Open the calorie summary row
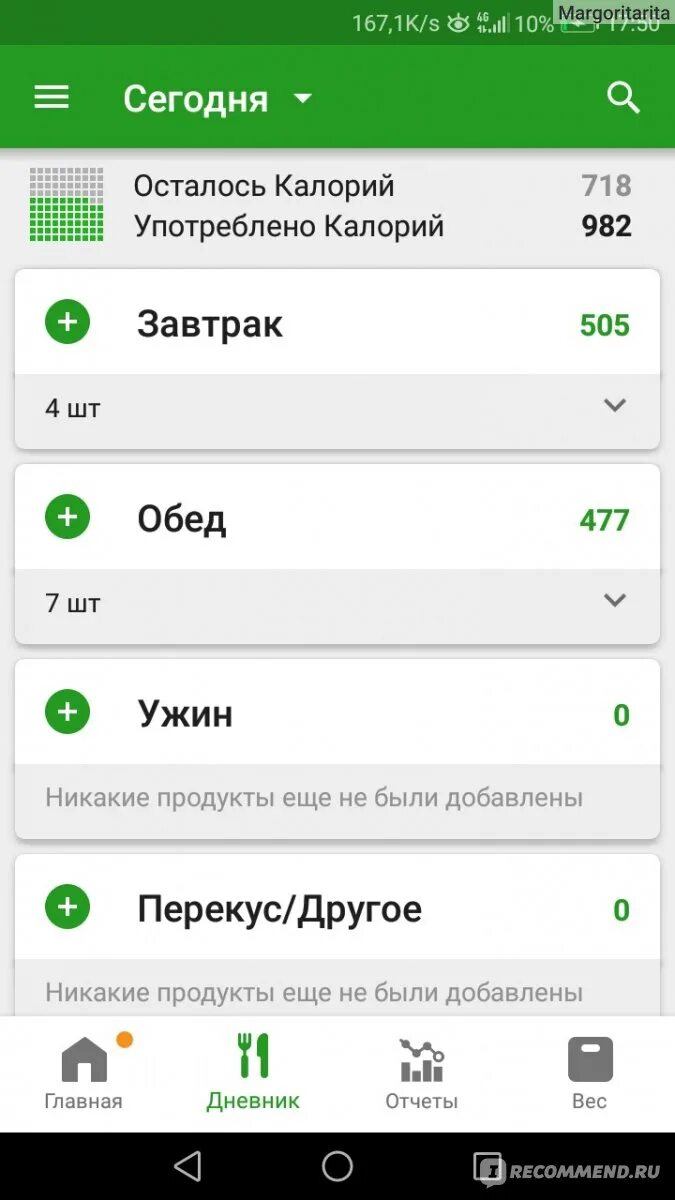This screenshot has width=675, height=1200. pos(337,206)
